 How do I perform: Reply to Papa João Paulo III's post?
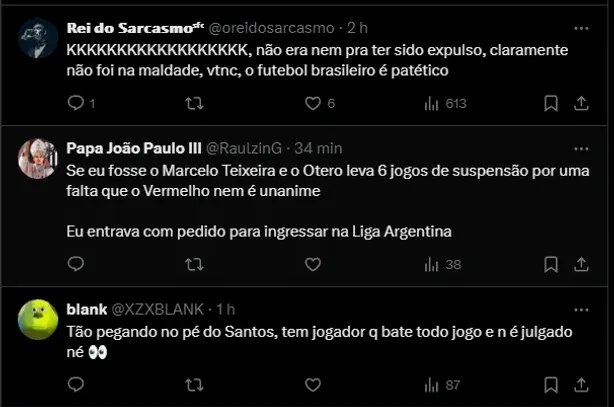[76, 265]
